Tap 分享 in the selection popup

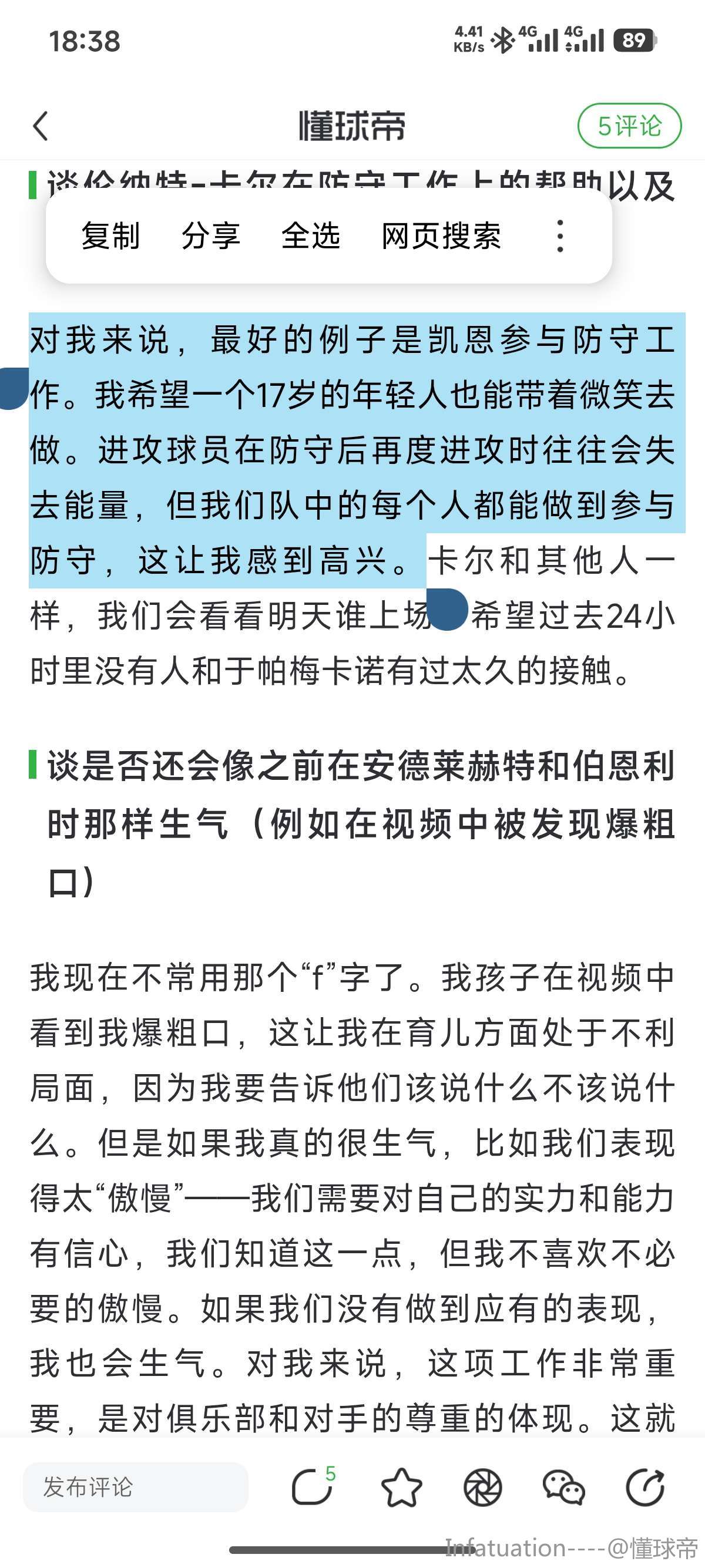211,236
